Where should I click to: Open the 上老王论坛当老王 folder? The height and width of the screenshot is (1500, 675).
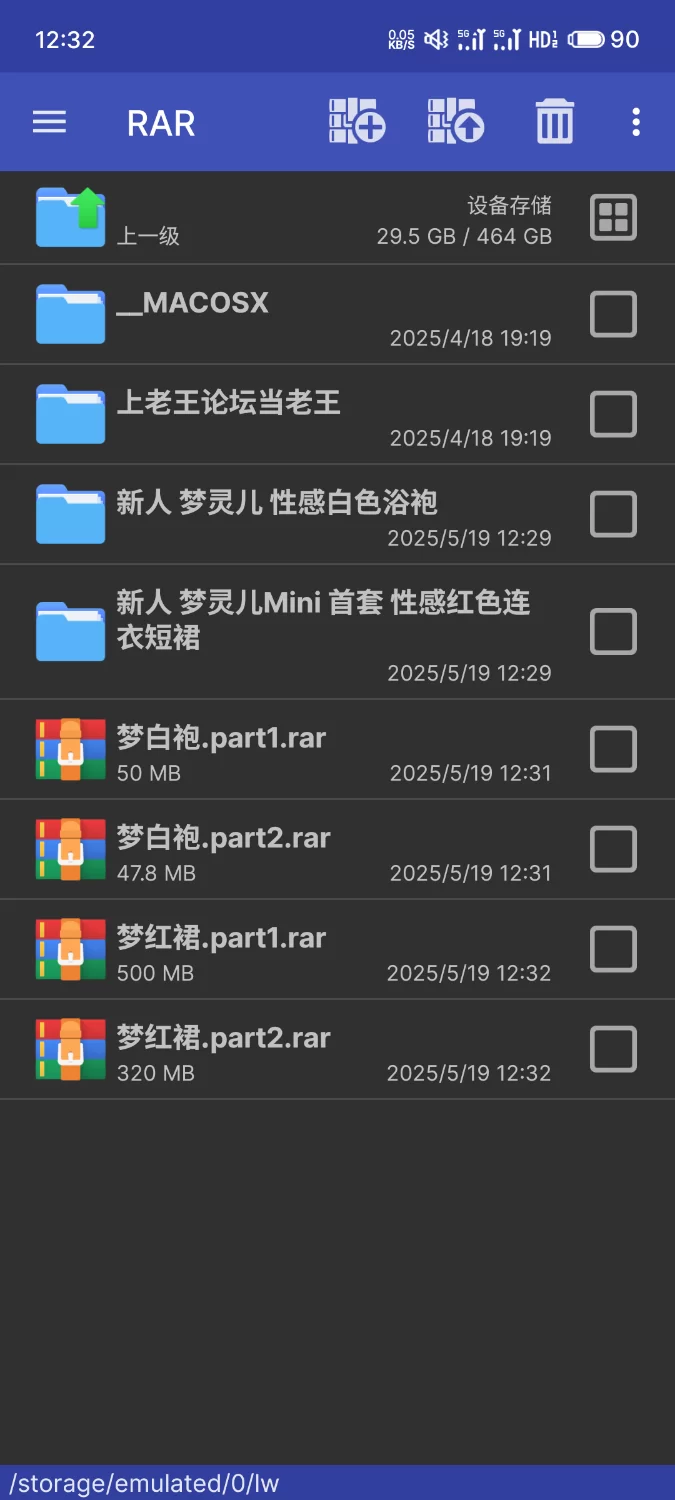pyautogui.click(x=250, y=414)
